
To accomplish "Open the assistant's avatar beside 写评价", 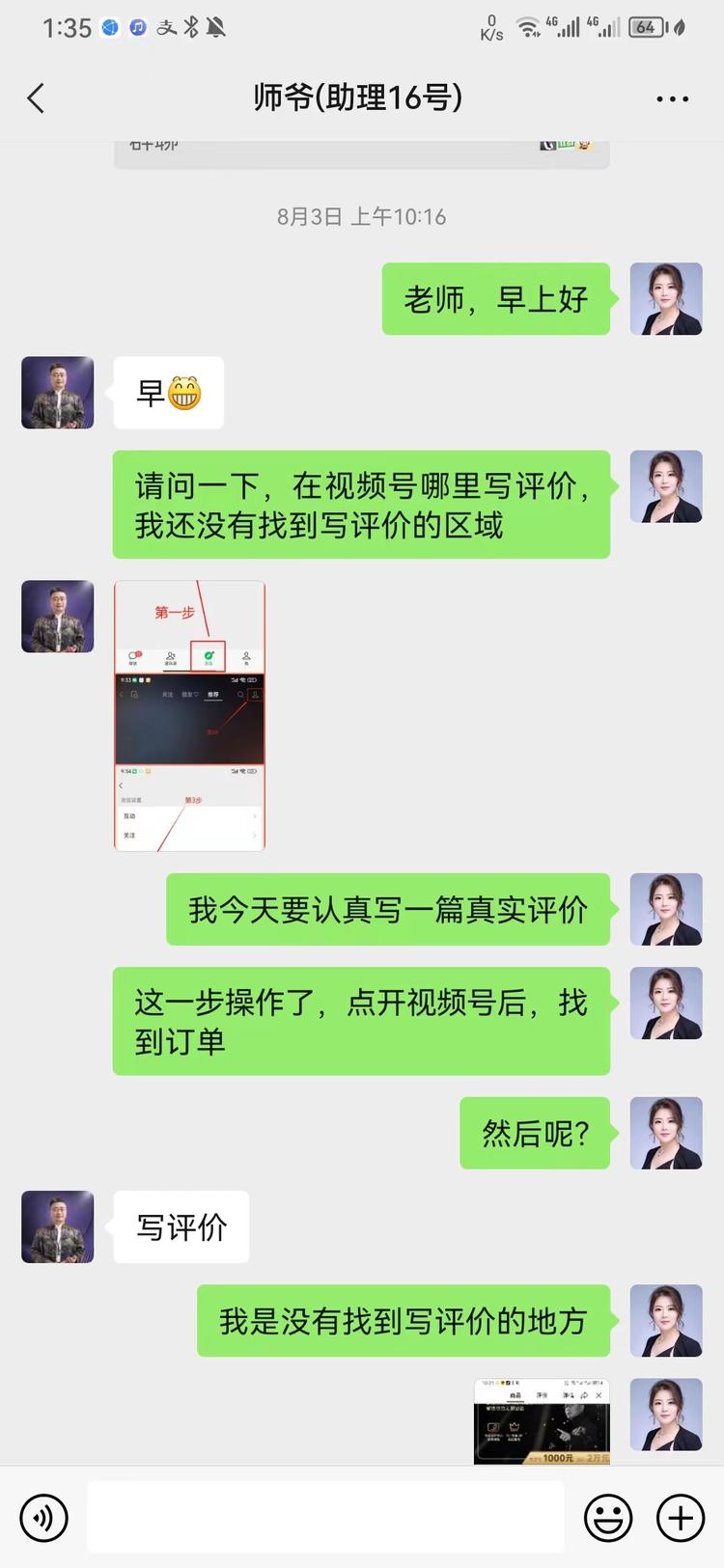I will (58, 1226).
